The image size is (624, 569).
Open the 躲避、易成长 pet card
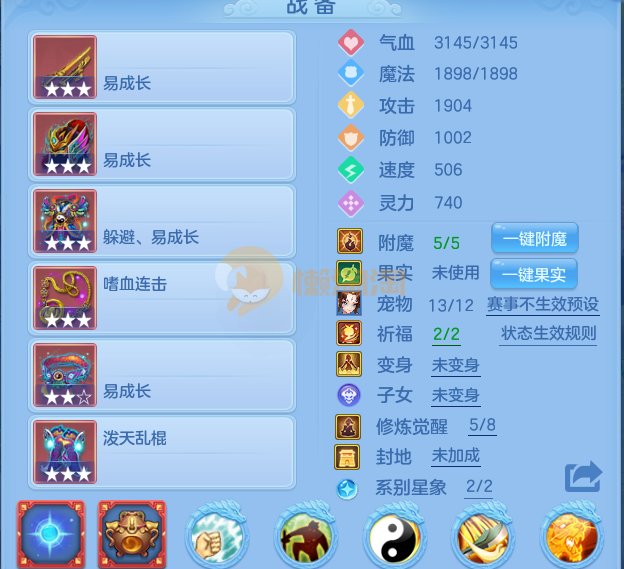(163, 221)
